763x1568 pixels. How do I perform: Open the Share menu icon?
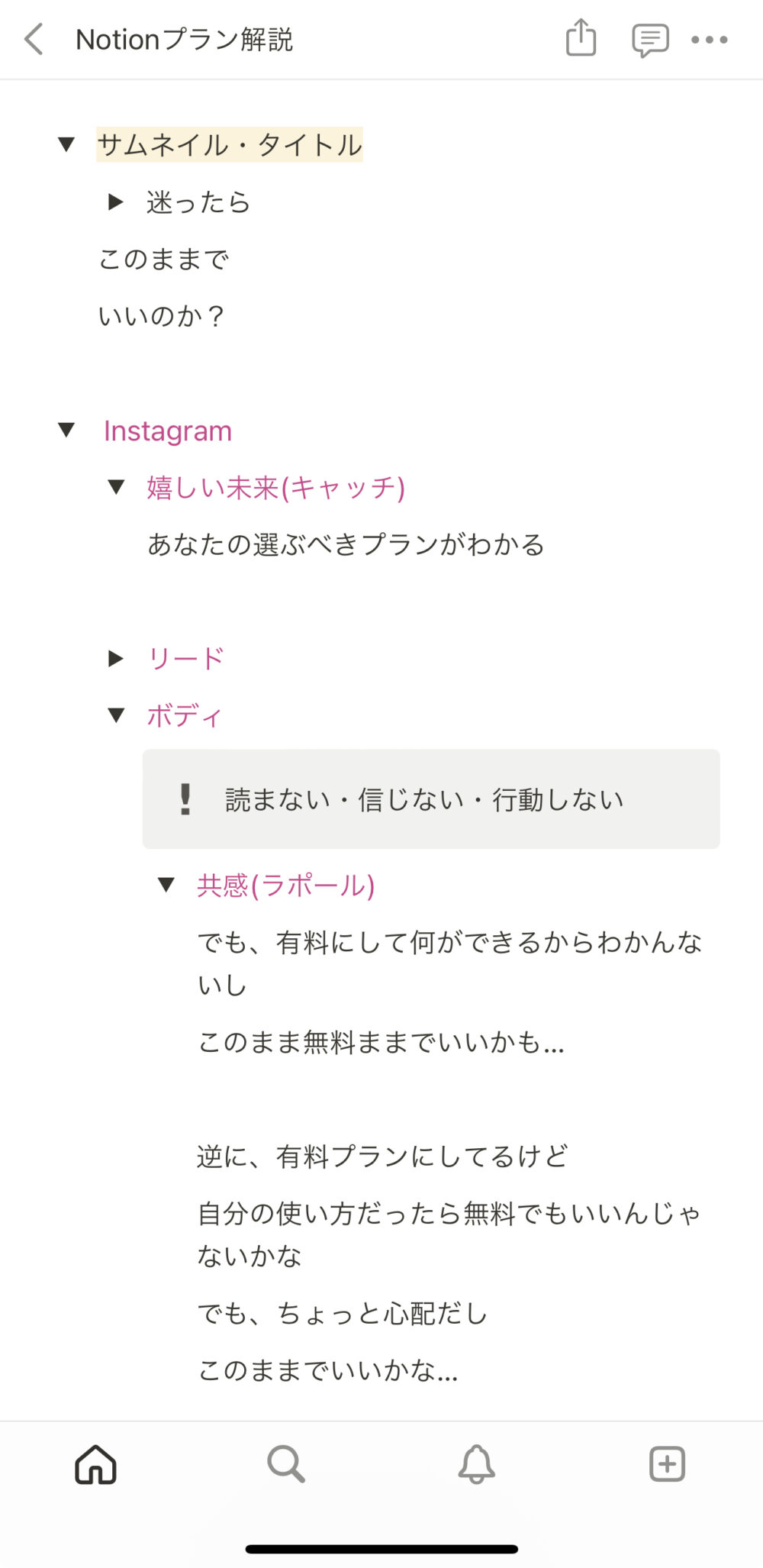[581, 39]
